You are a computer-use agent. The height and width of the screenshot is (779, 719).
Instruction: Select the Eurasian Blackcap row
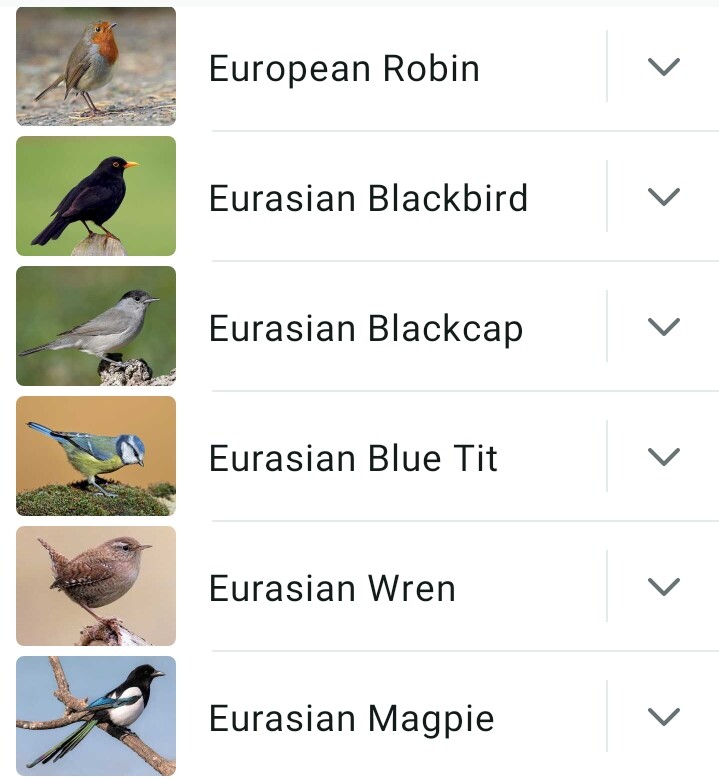click(x=365, y=328)
